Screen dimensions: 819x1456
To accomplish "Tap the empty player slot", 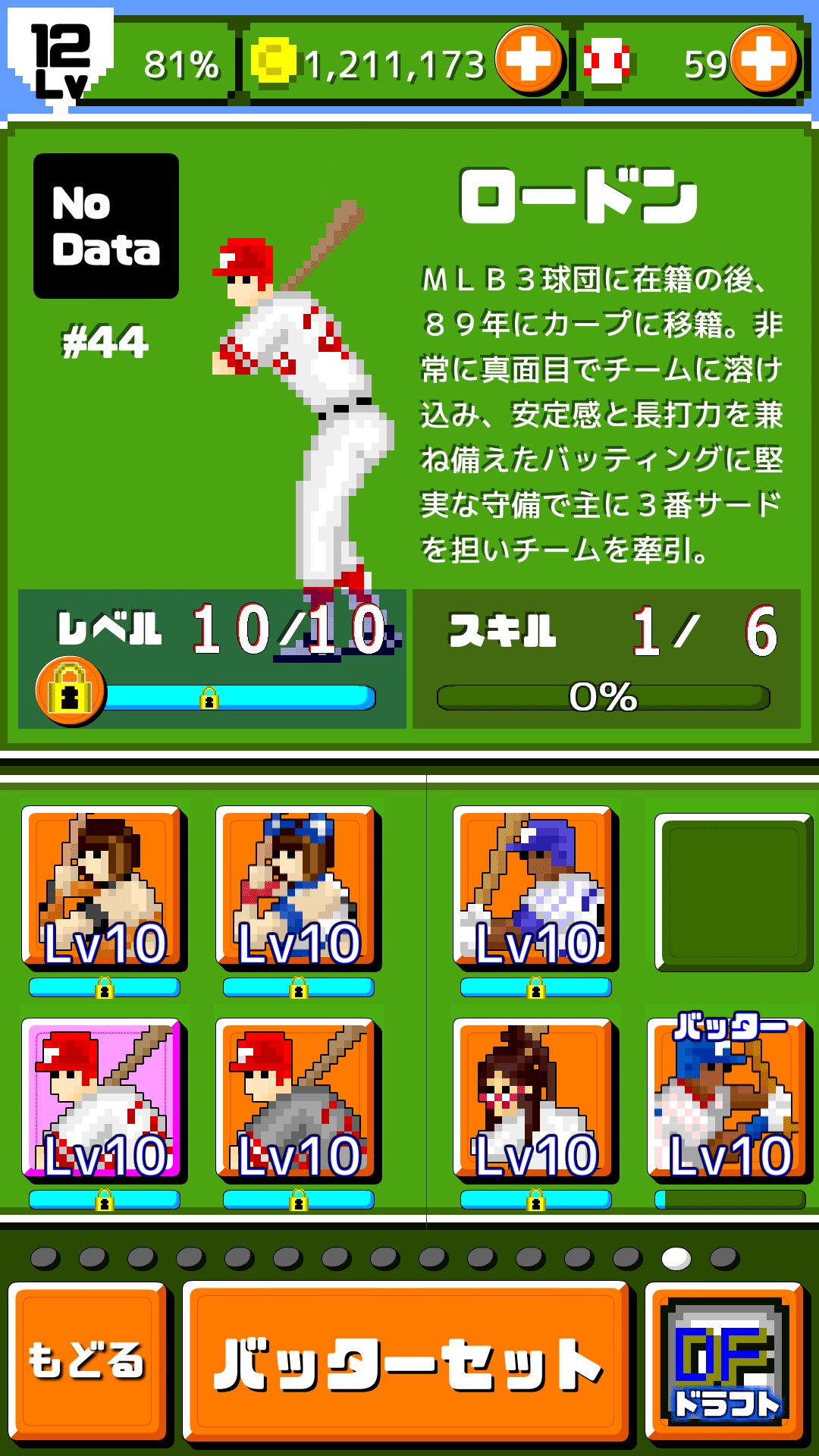I will pos(733,893).
